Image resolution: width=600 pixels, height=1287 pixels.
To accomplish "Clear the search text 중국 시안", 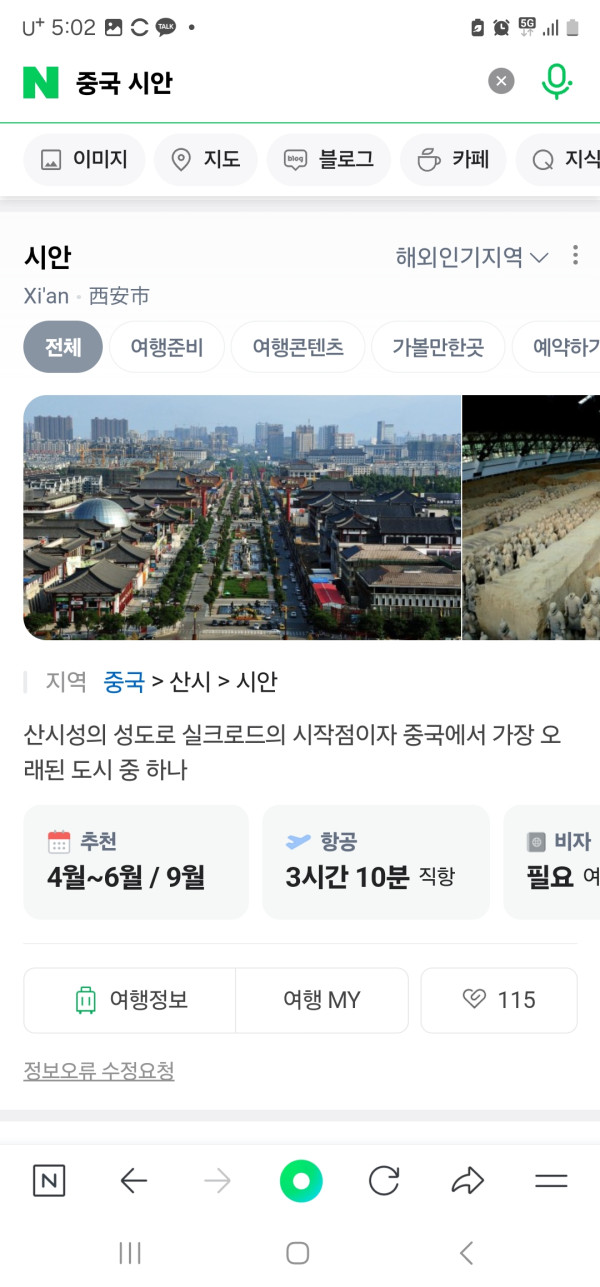I will (x=501, y=82).
